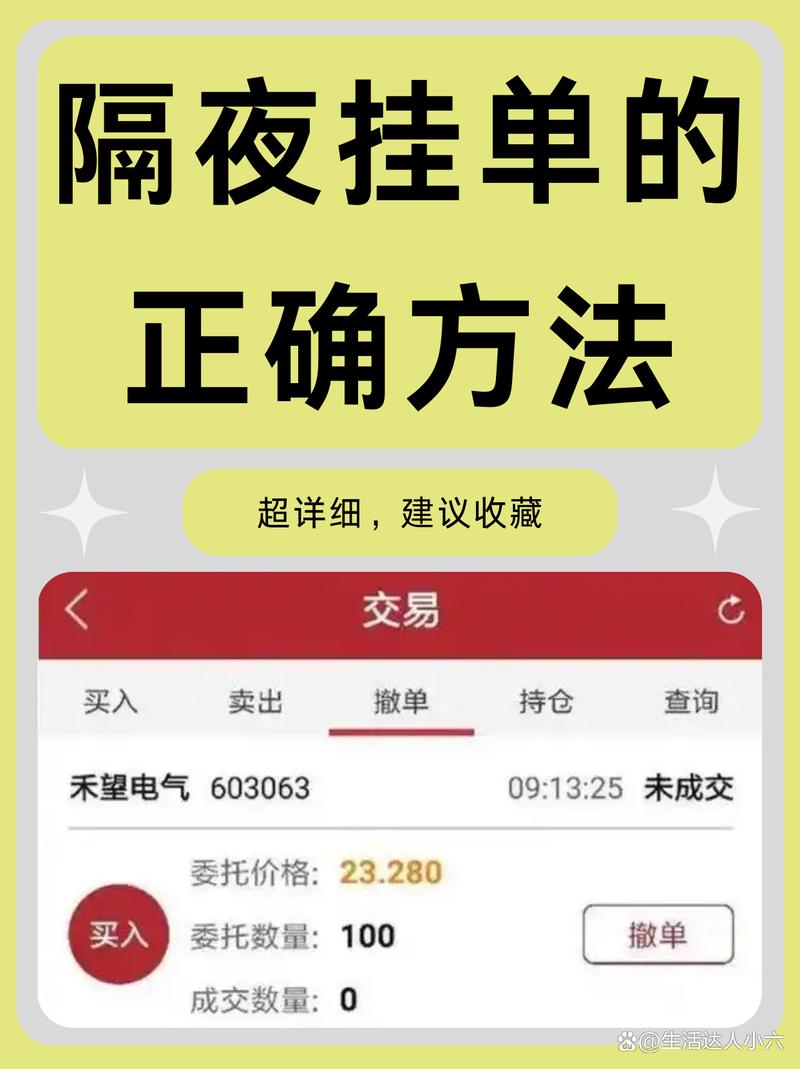Select the 持仓 tab
Screen dimensions: 800x1069
547,704
